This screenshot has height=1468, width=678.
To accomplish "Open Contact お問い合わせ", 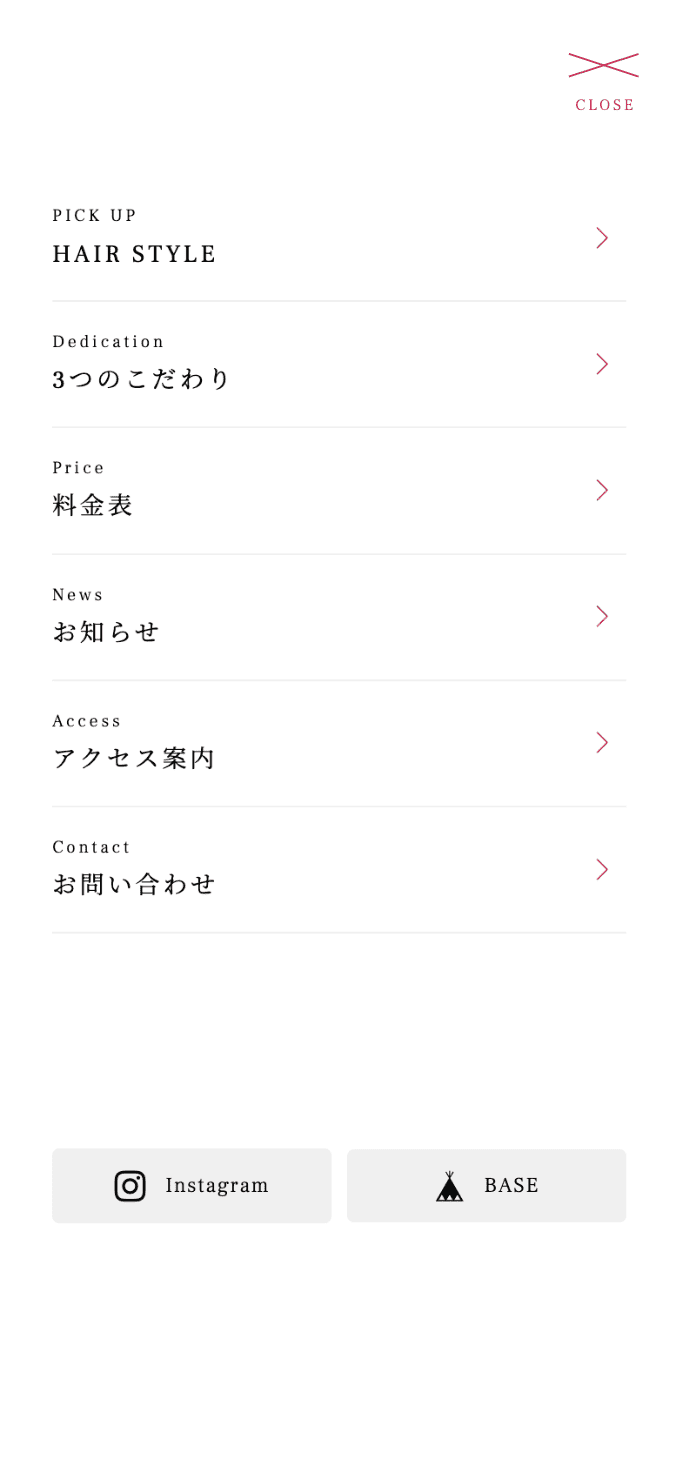I will [338, 869].
